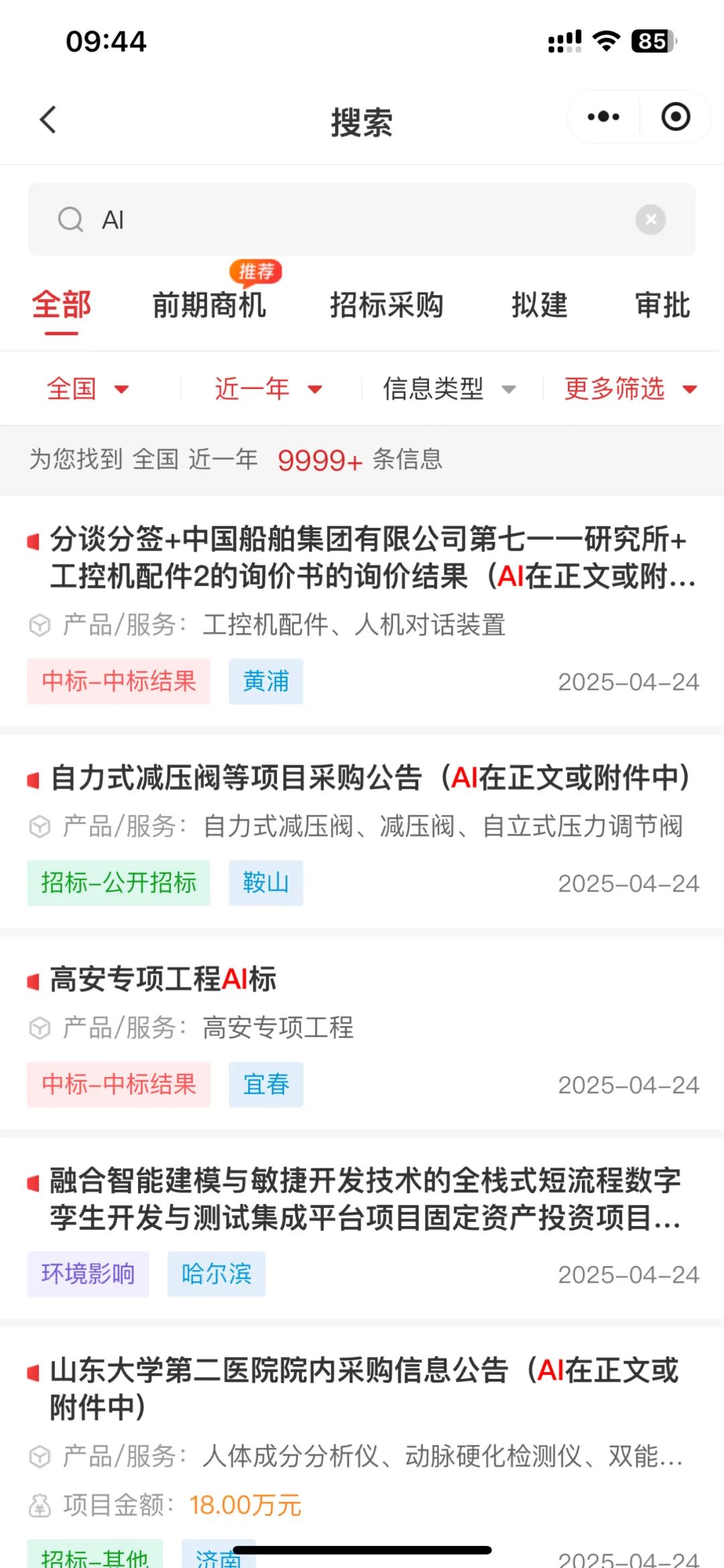Open the 高安专项工程AI标 result

[362, 1033]
